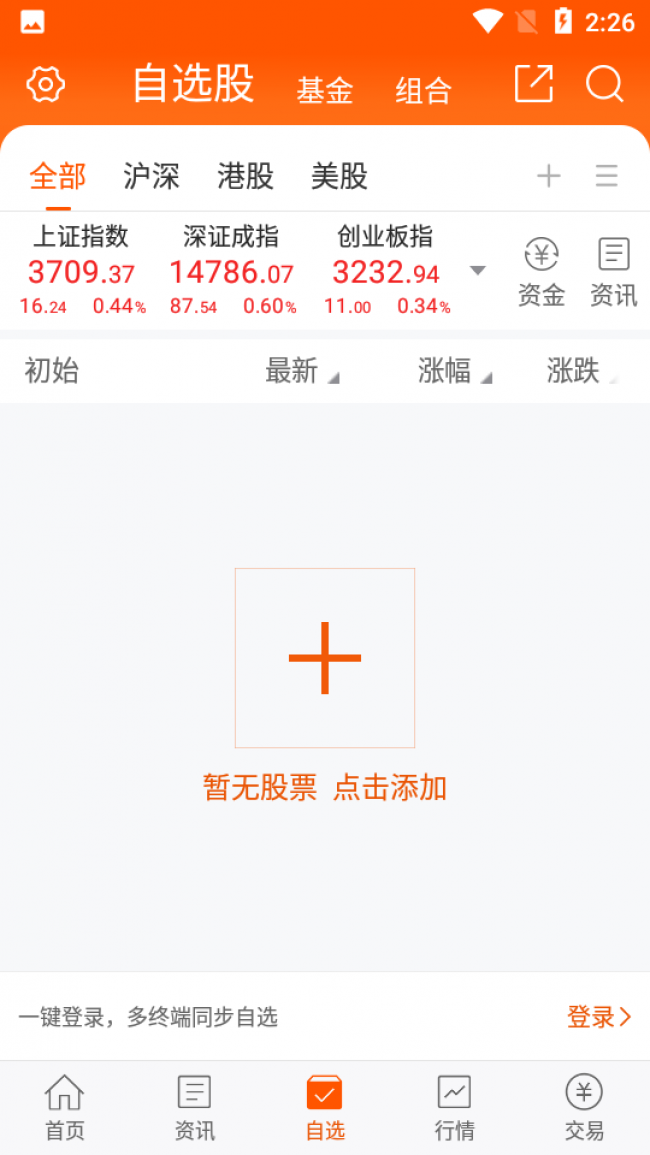650x1155 pixels.
Task: Go to the 首页 bottom tab
Action: [65, 1108]
